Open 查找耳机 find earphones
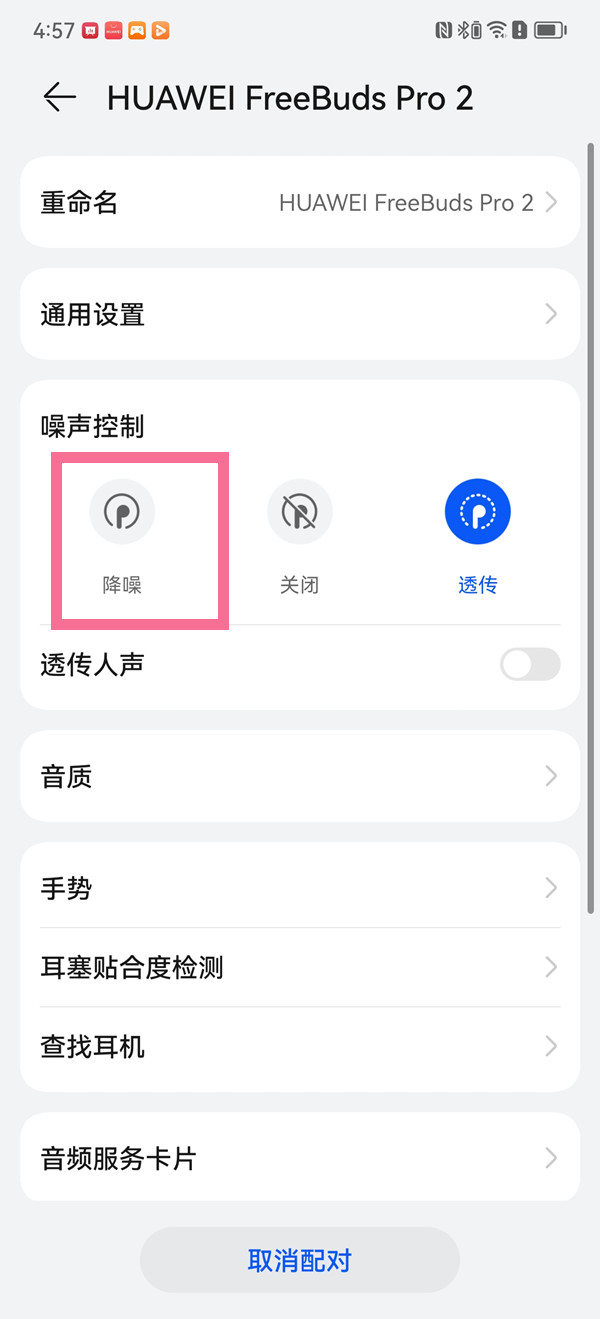Screen dimensions: 600x1319 pyautogui.click(x=300, y=1047)
